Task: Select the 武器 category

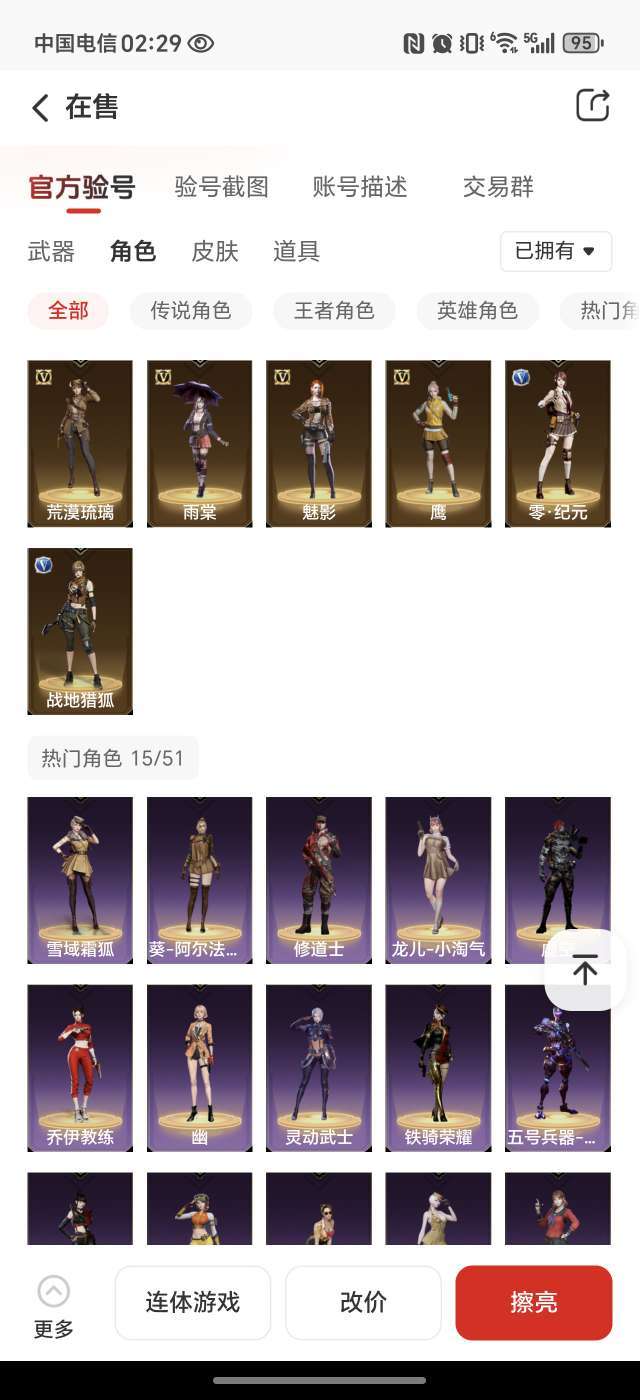Action: click(x=51, y=251)
